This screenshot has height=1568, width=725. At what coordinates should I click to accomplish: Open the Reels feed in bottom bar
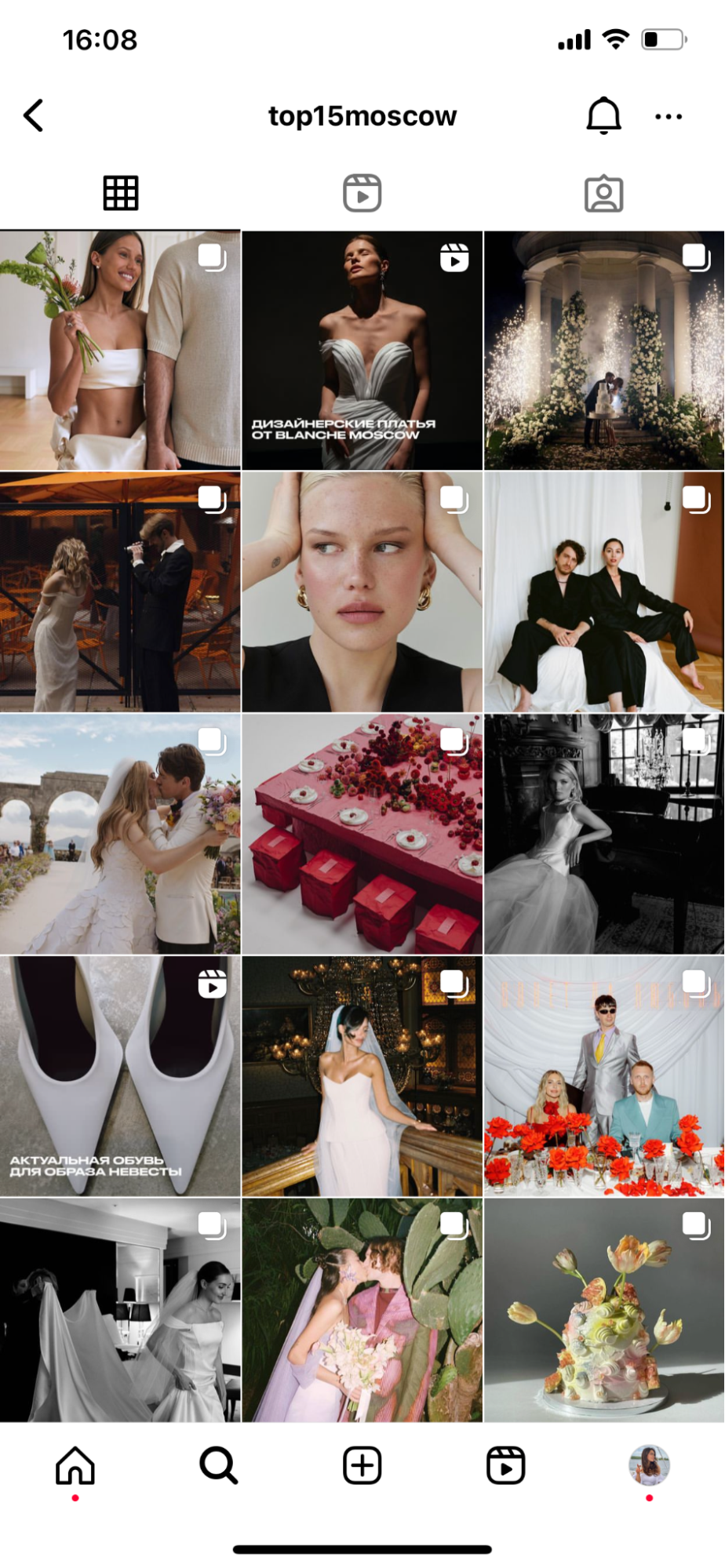coord(505,1465)
